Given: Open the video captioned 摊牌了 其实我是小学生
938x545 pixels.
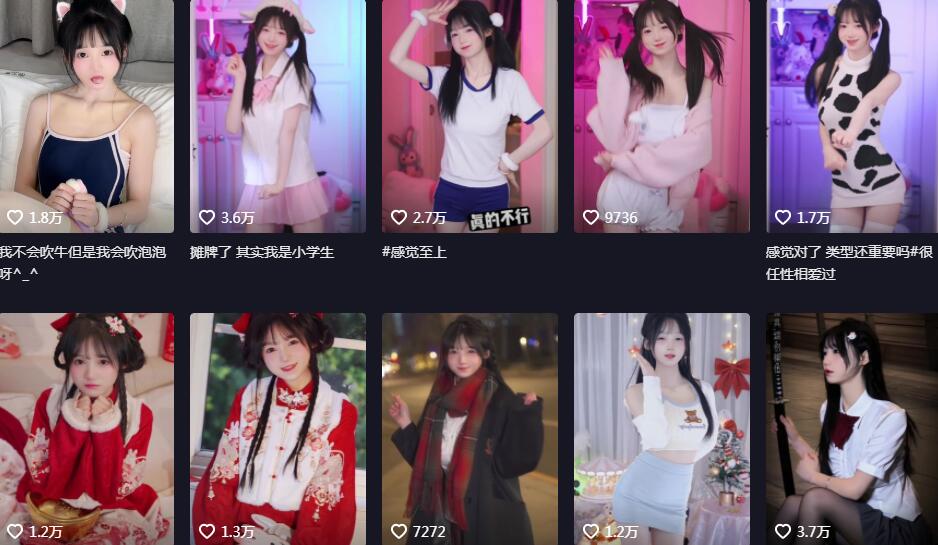Looking at the screenshot, I should pos(277,115).
